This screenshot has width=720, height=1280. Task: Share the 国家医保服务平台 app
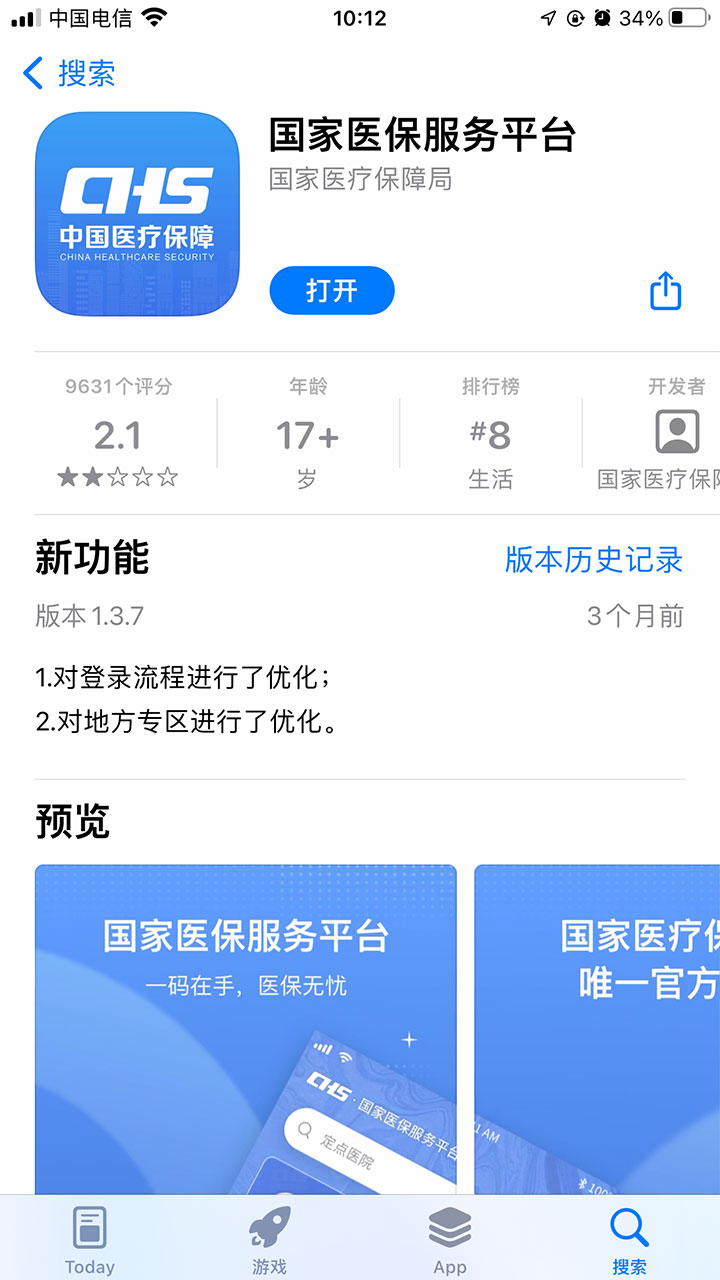click(665, 291)
